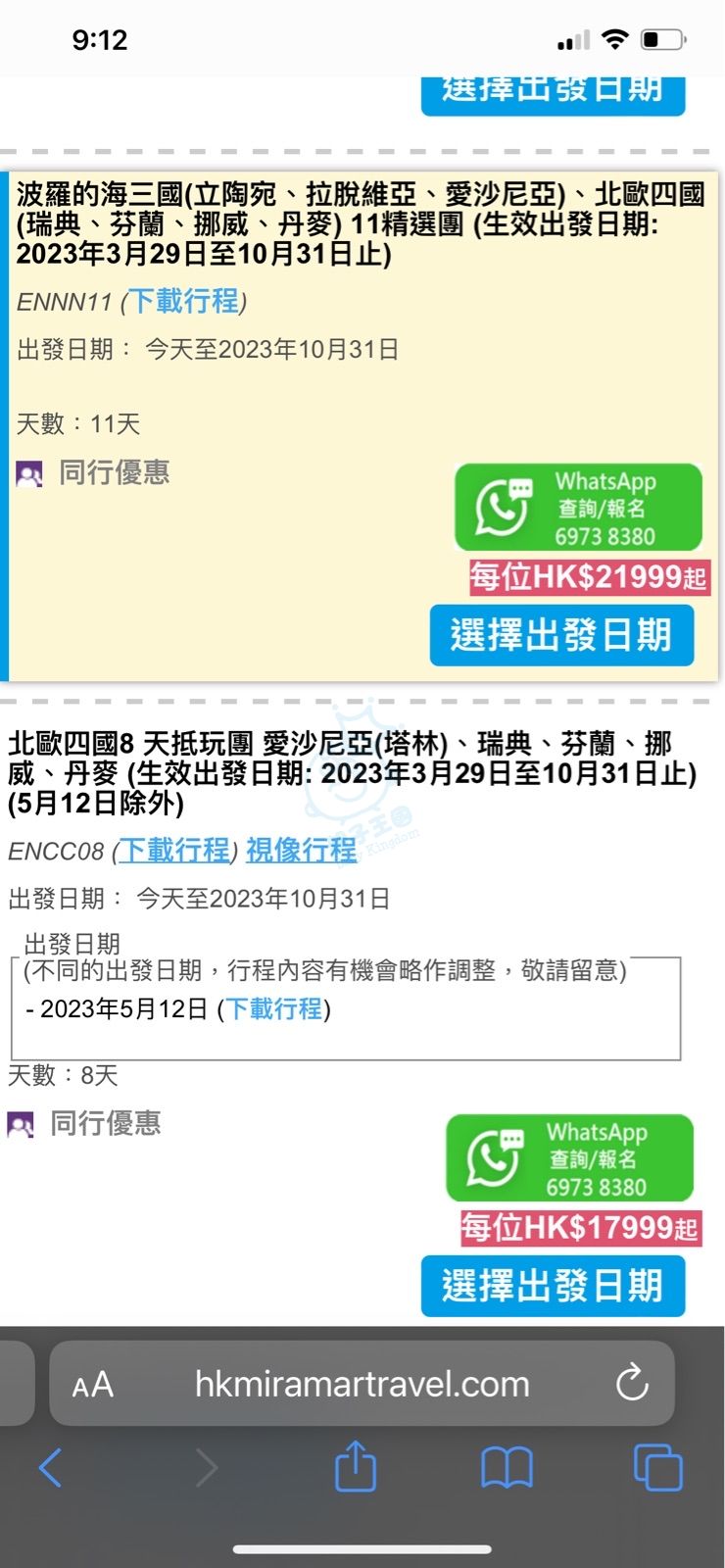Select departure date for HK$17999 tour
The width and height of the screenshot is (725, 1568).
(x=553, y=1286)
